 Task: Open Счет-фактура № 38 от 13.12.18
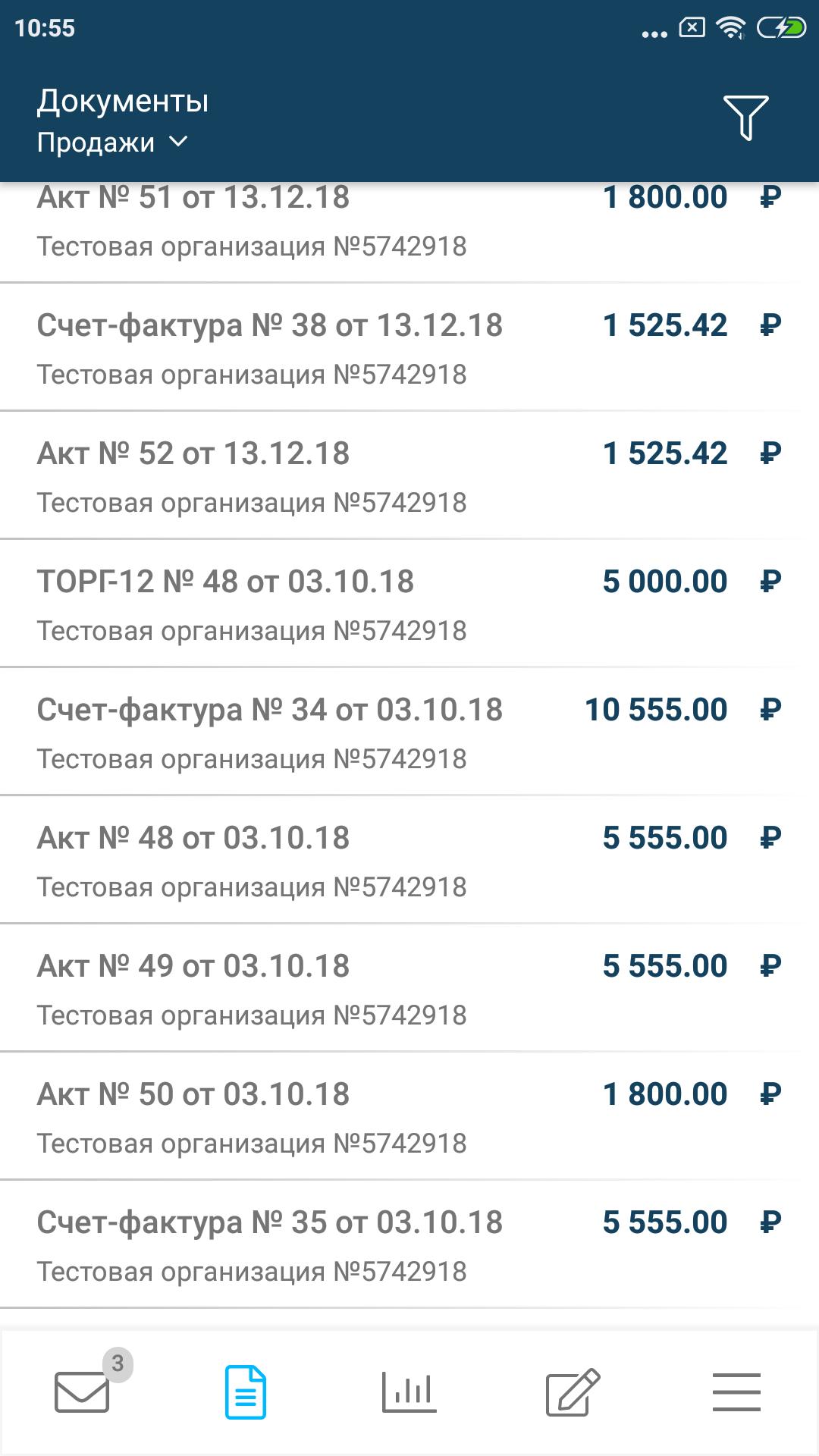coord(409,347)
